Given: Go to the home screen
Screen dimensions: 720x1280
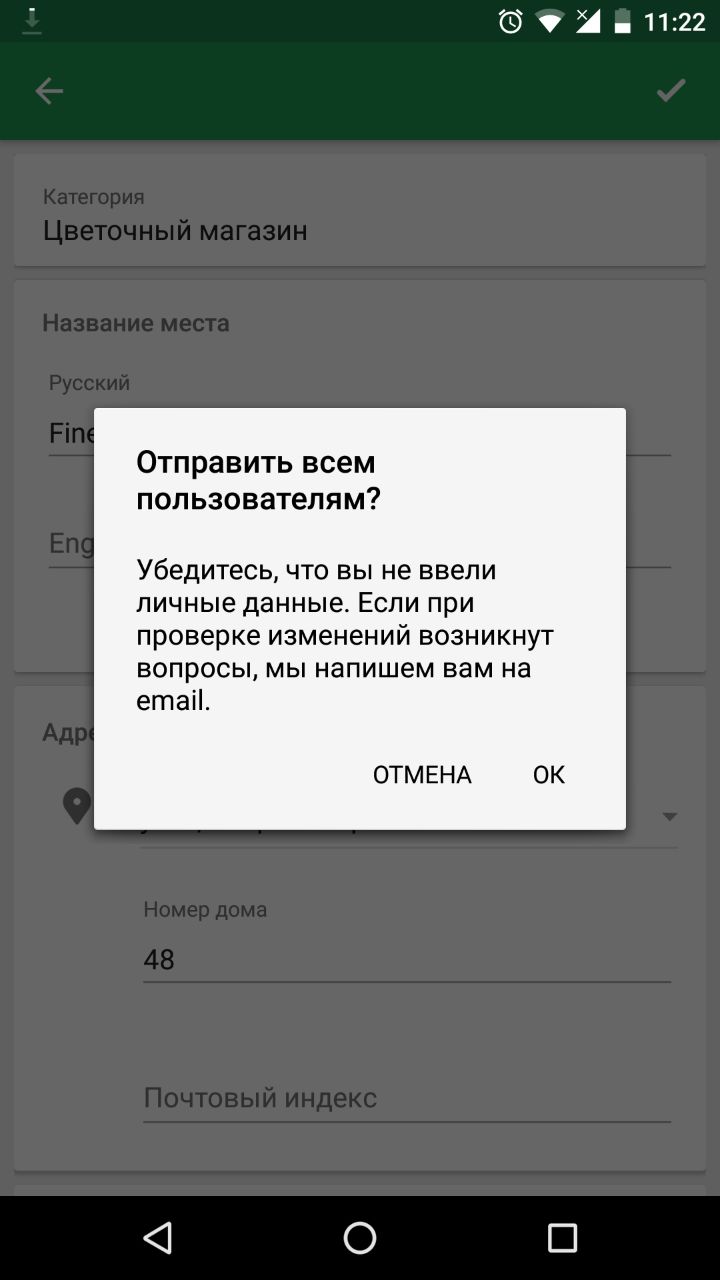Looking at the screenshot, I should point(360,1238).
